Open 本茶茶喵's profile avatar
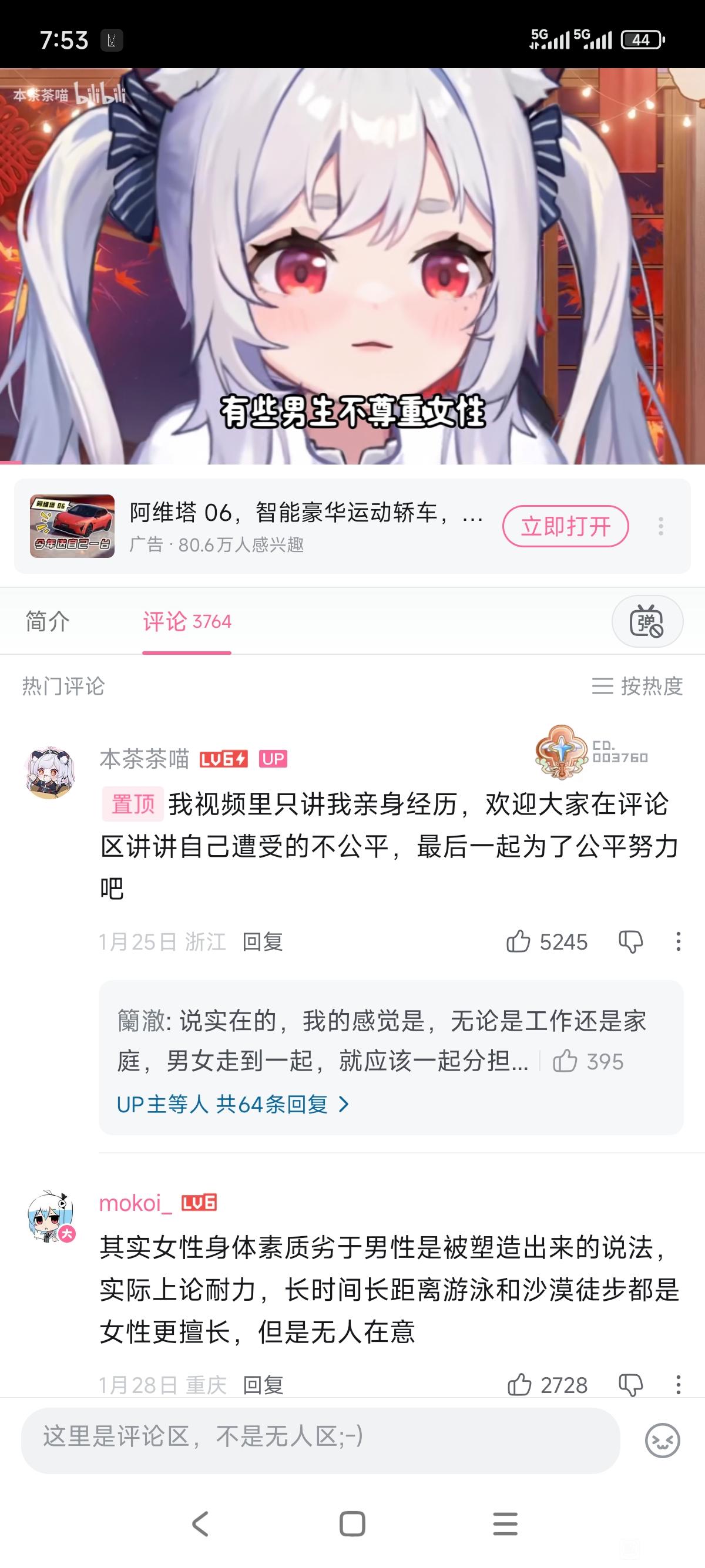The height and width of the screenshot is (1568, 705). pyautogui.click(x=50, y=772)
